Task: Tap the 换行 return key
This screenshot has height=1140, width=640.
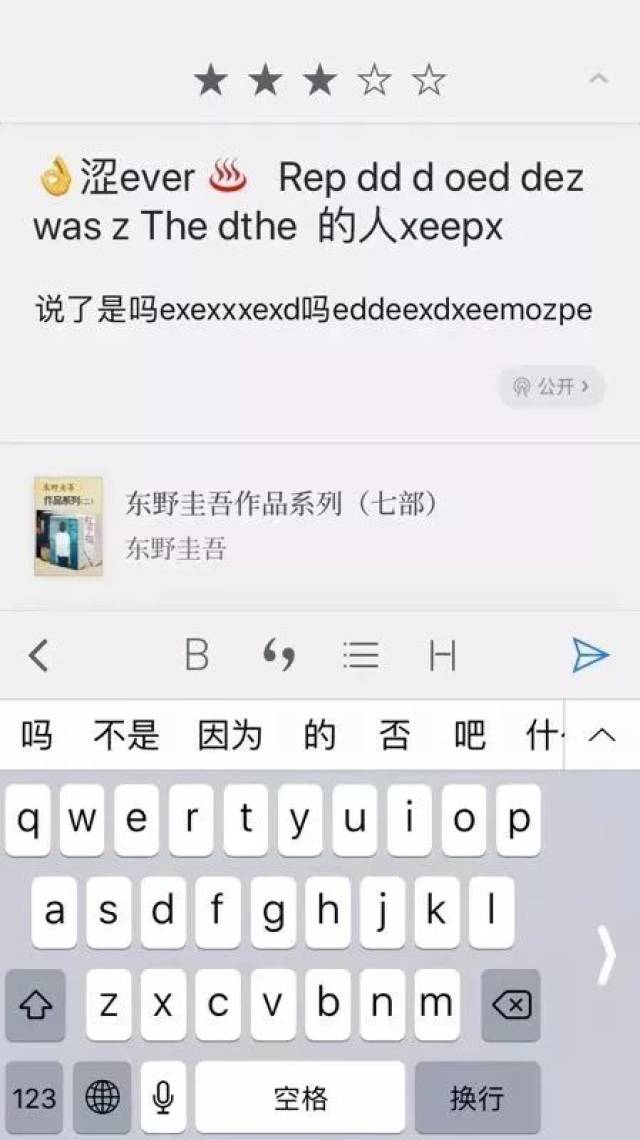Action: pyautogui.click(x=477, y=1097)
